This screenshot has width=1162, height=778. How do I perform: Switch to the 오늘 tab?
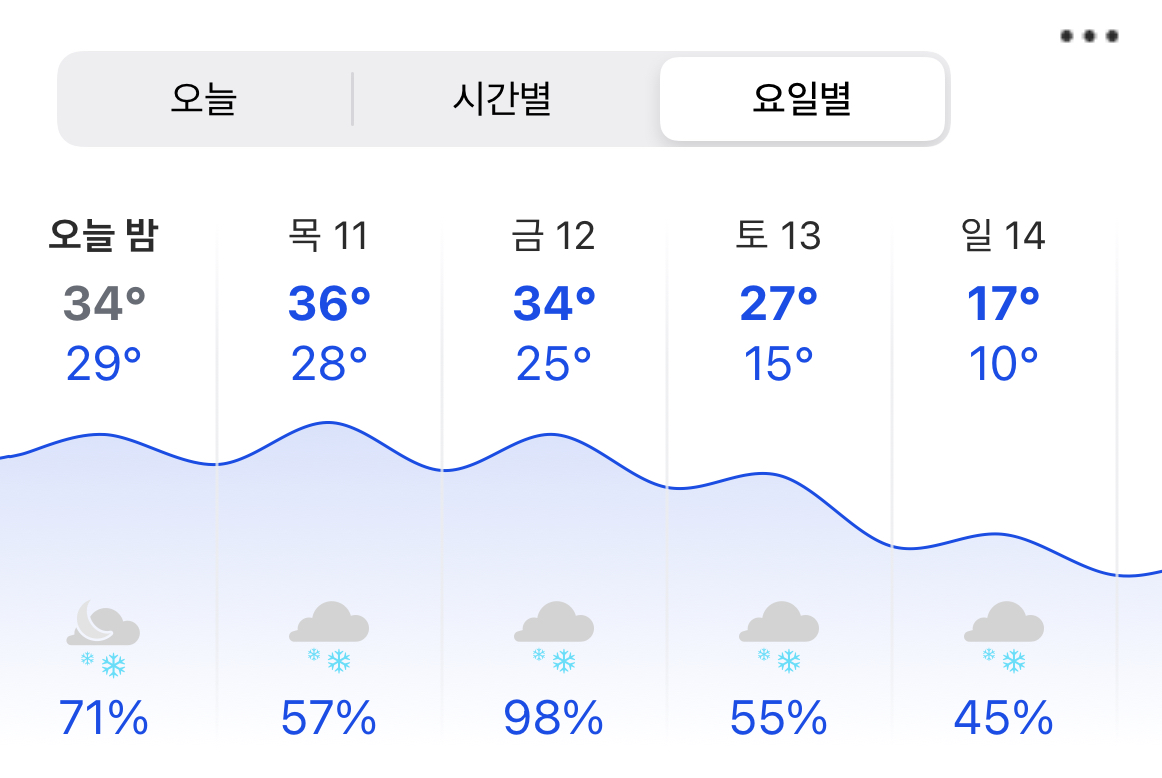204,99
